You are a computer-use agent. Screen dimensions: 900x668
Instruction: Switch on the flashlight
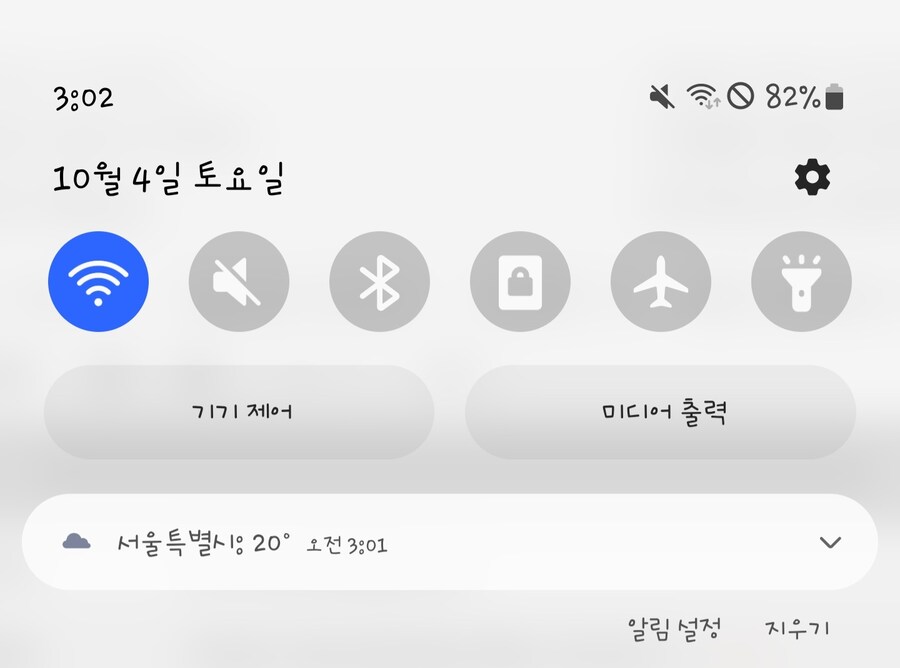pos(801,282)
